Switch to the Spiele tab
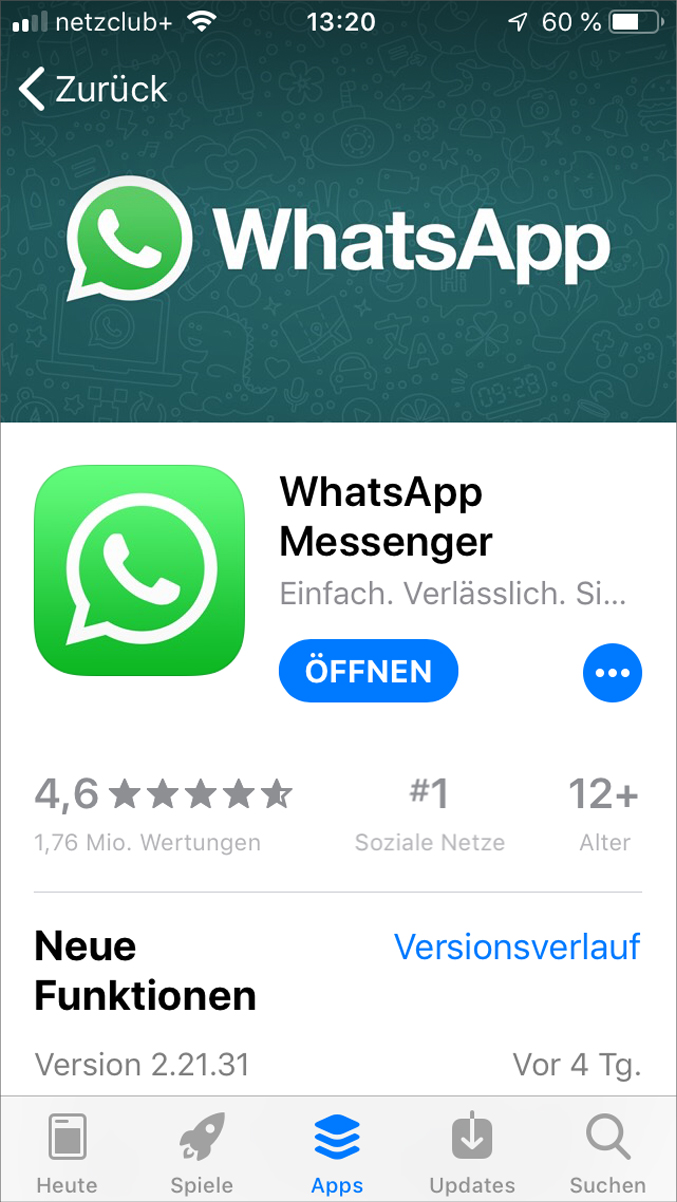 (x=202, y=1152)
